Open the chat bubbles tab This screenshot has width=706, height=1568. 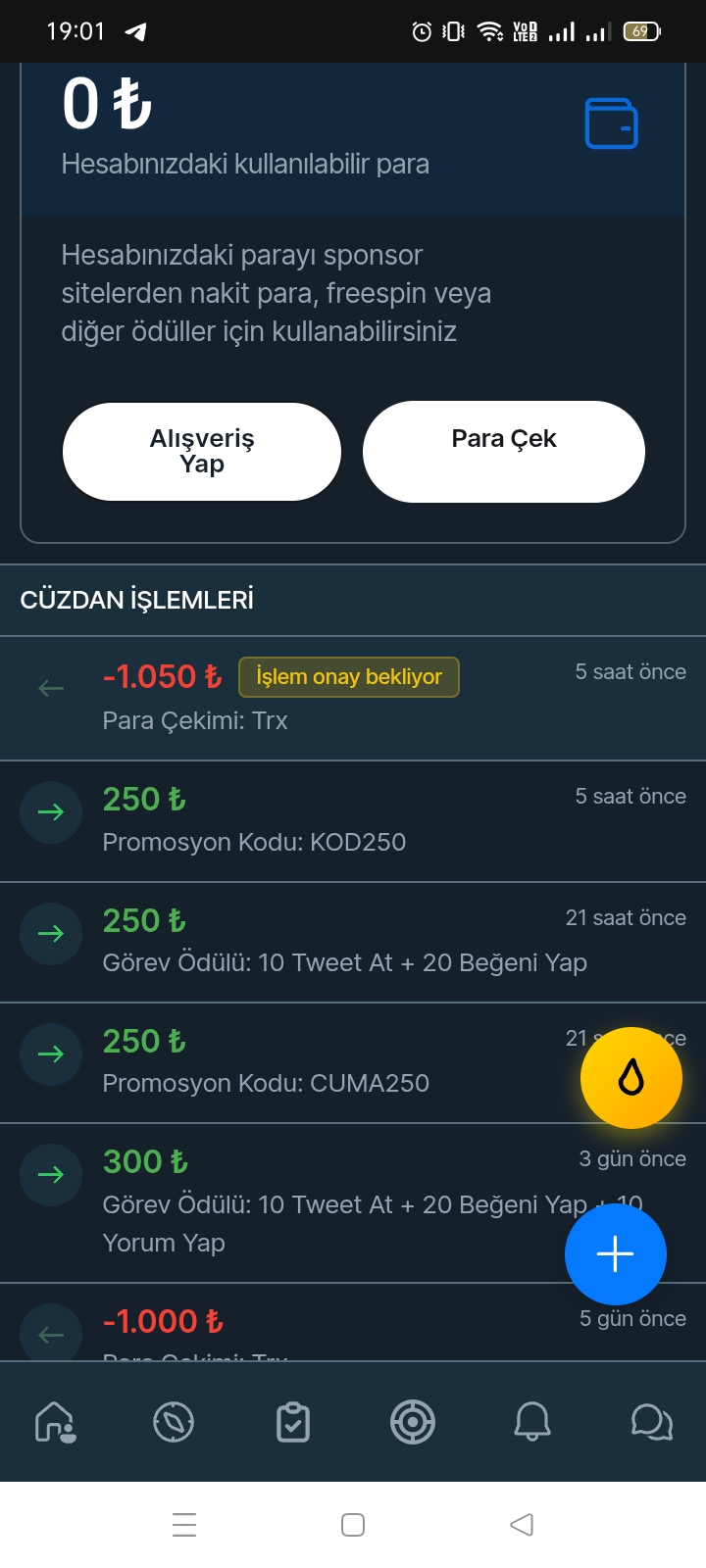tap(652, 1422)
